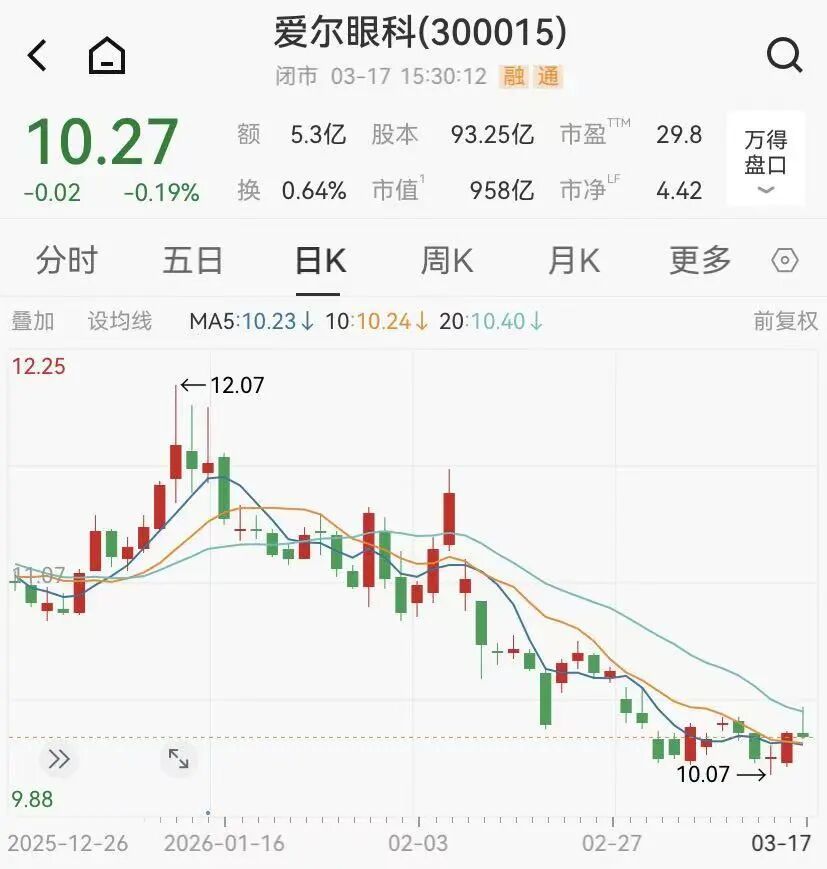827x869 pixels.
Task: Open the home icon
Action: point(107,56)
